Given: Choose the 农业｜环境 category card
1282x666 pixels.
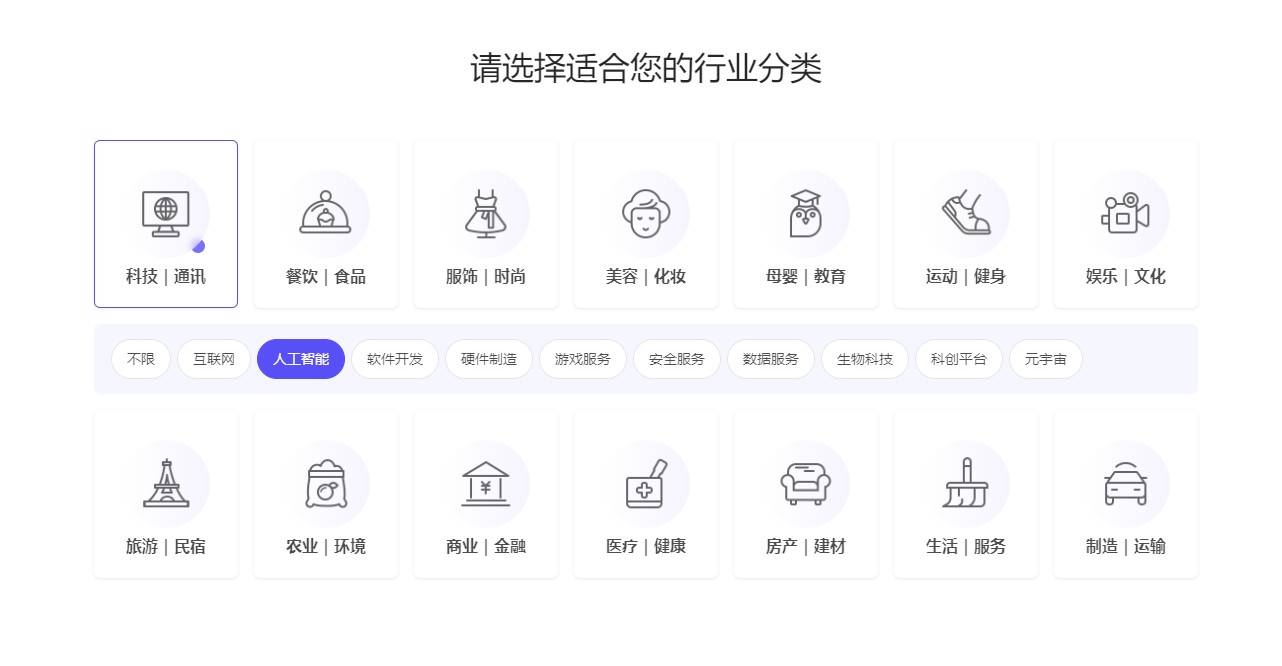Looking at the screenshot, I should coord(326,495).
